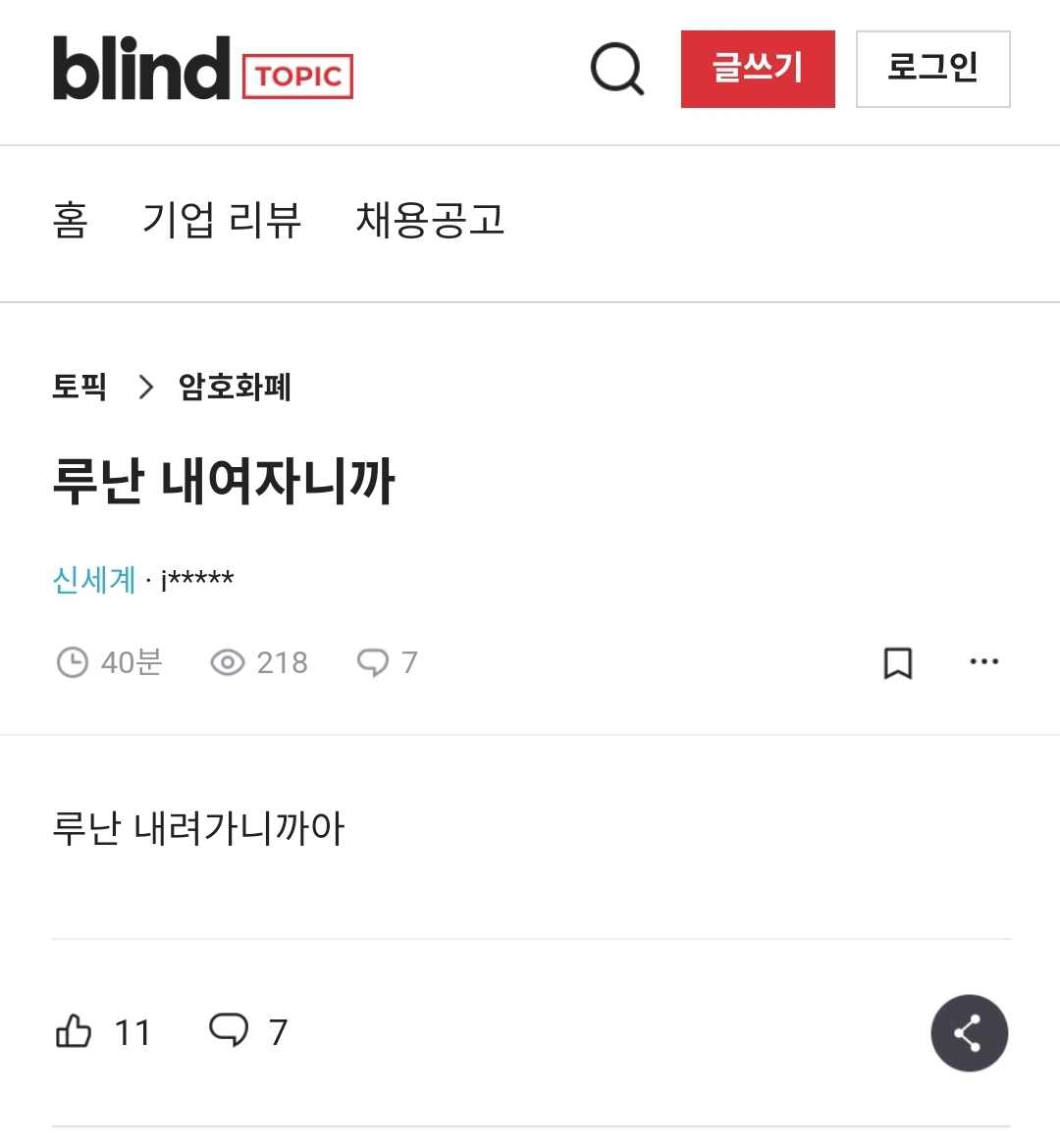
Task: Open the 채용공고 tab
Action: click(430, 220)
